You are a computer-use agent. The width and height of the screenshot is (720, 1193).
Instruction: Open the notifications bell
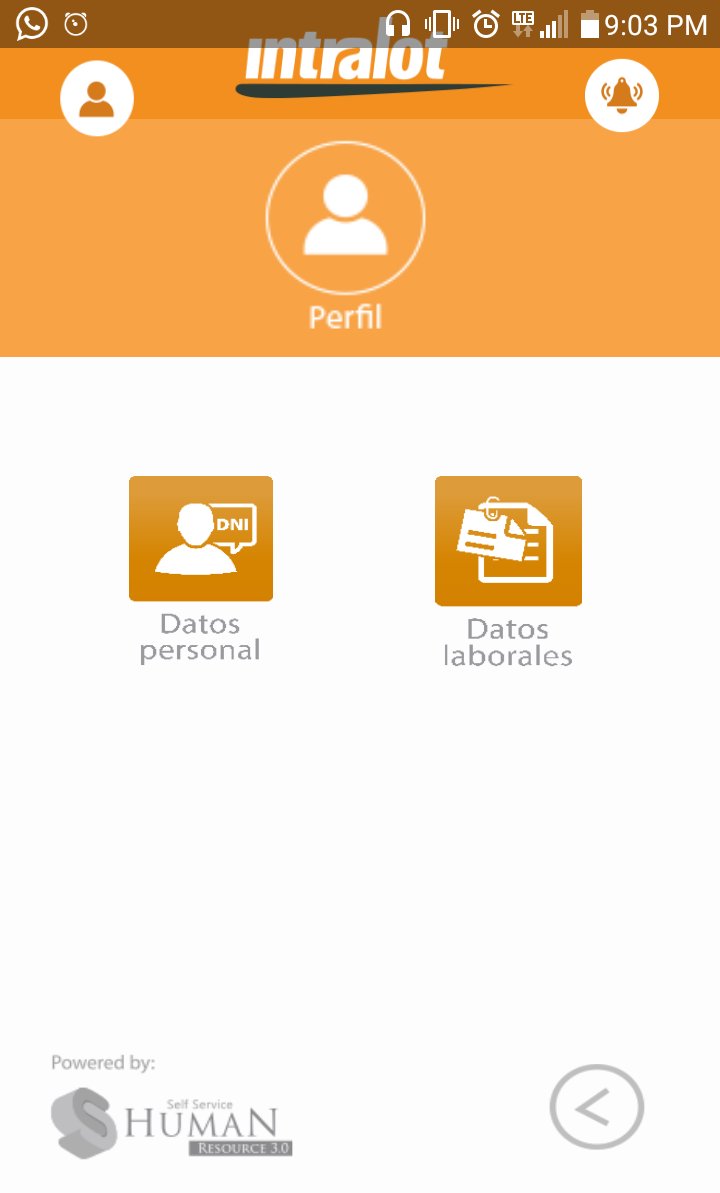622,95
